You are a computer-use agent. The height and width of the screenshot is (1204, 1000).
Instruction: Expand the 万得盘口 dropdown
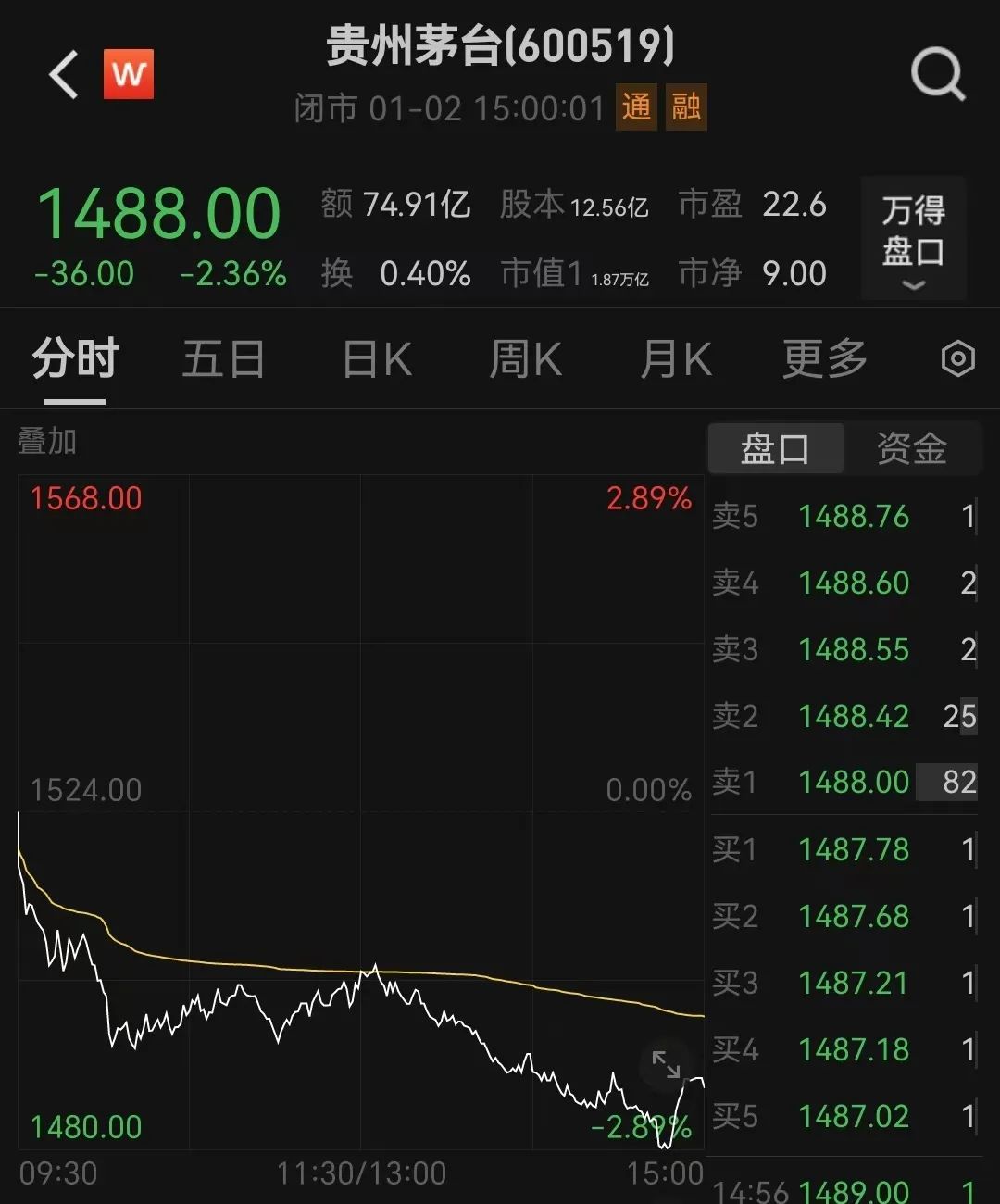(913, 239)
